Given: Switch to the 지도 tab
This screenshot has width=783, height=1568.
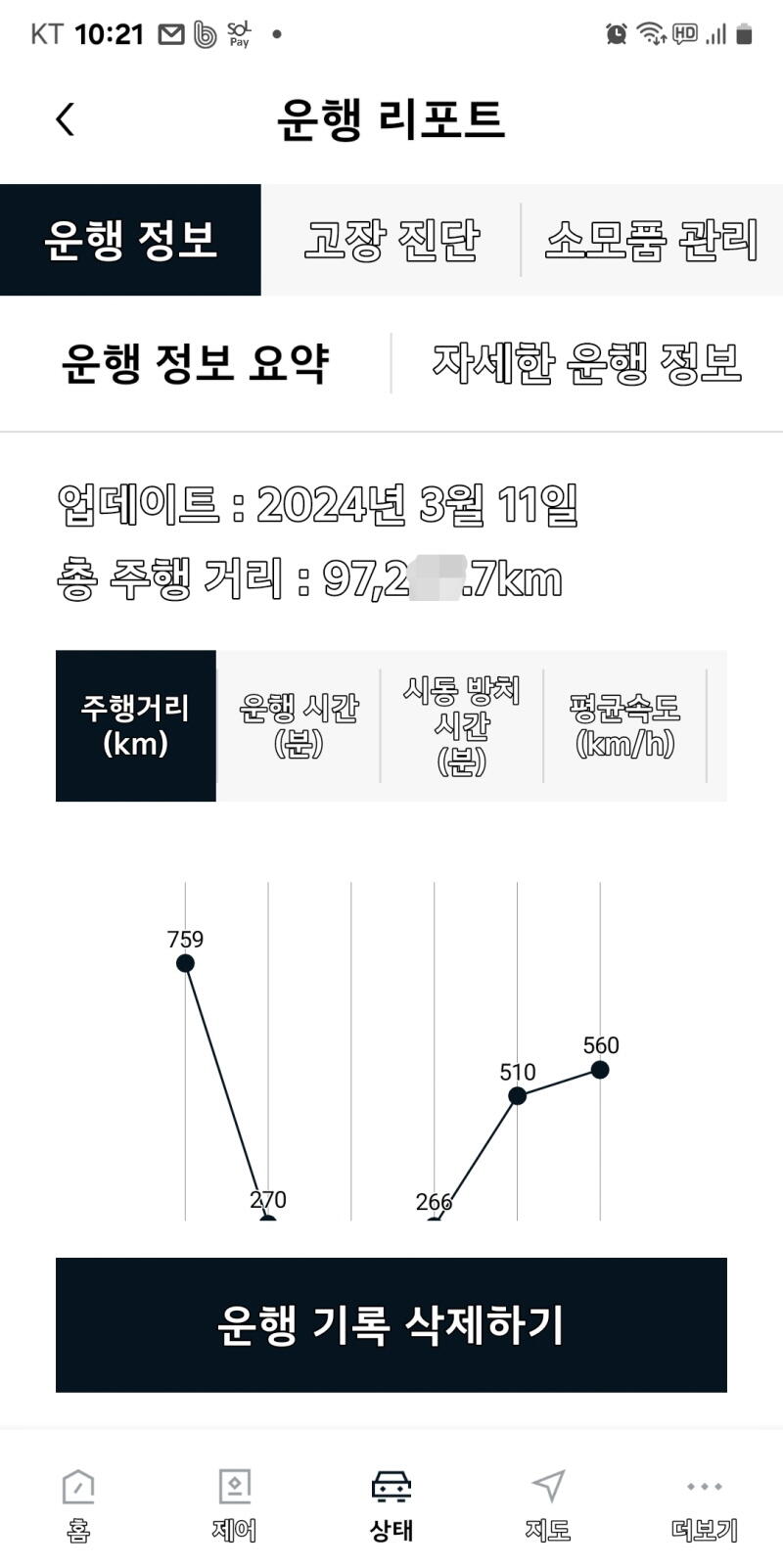Looking at the screenshot, I should [x=548, y=1505].
